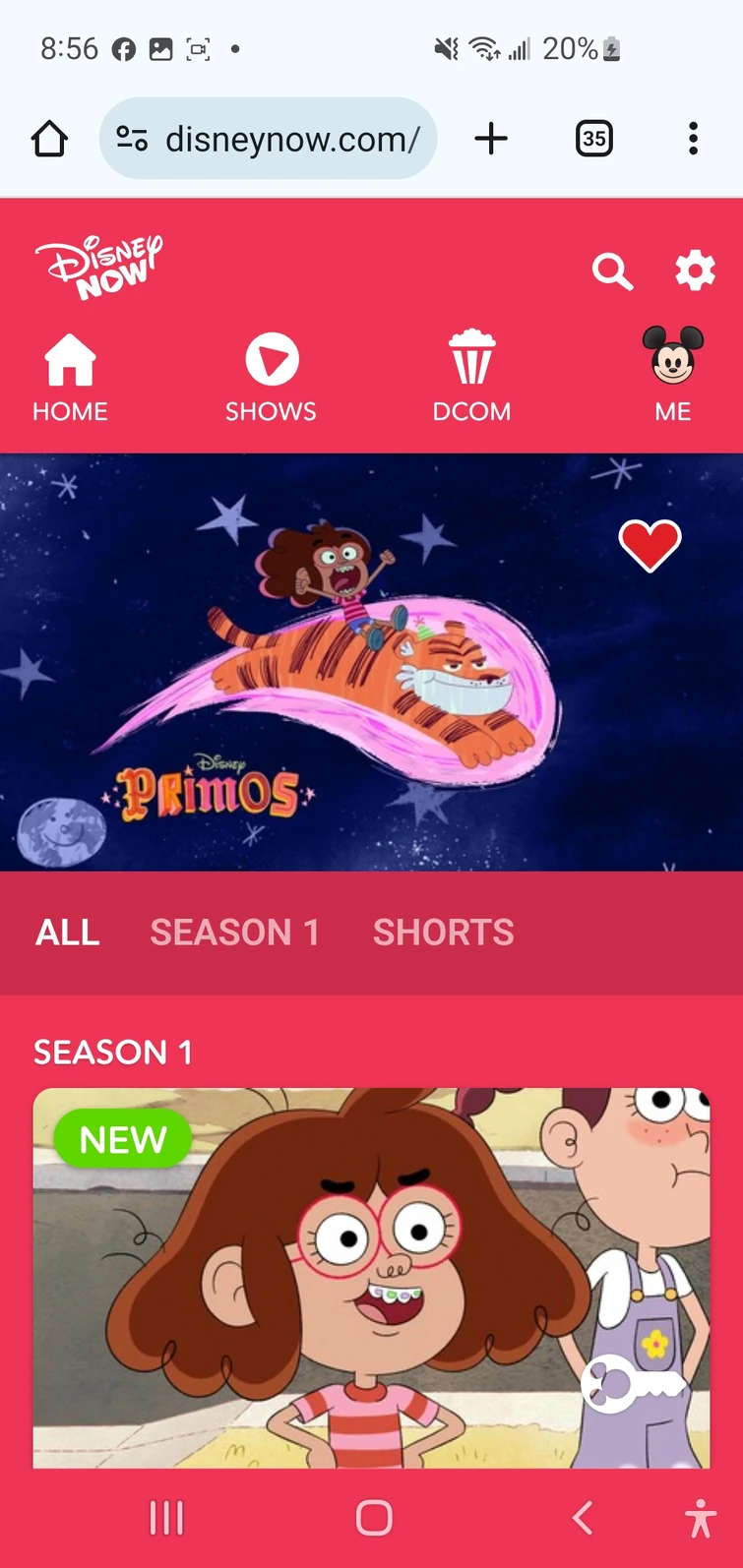743x1568 pixels.
Task: Expand the accessibility menu button
Action: (x=702, y=1518)
